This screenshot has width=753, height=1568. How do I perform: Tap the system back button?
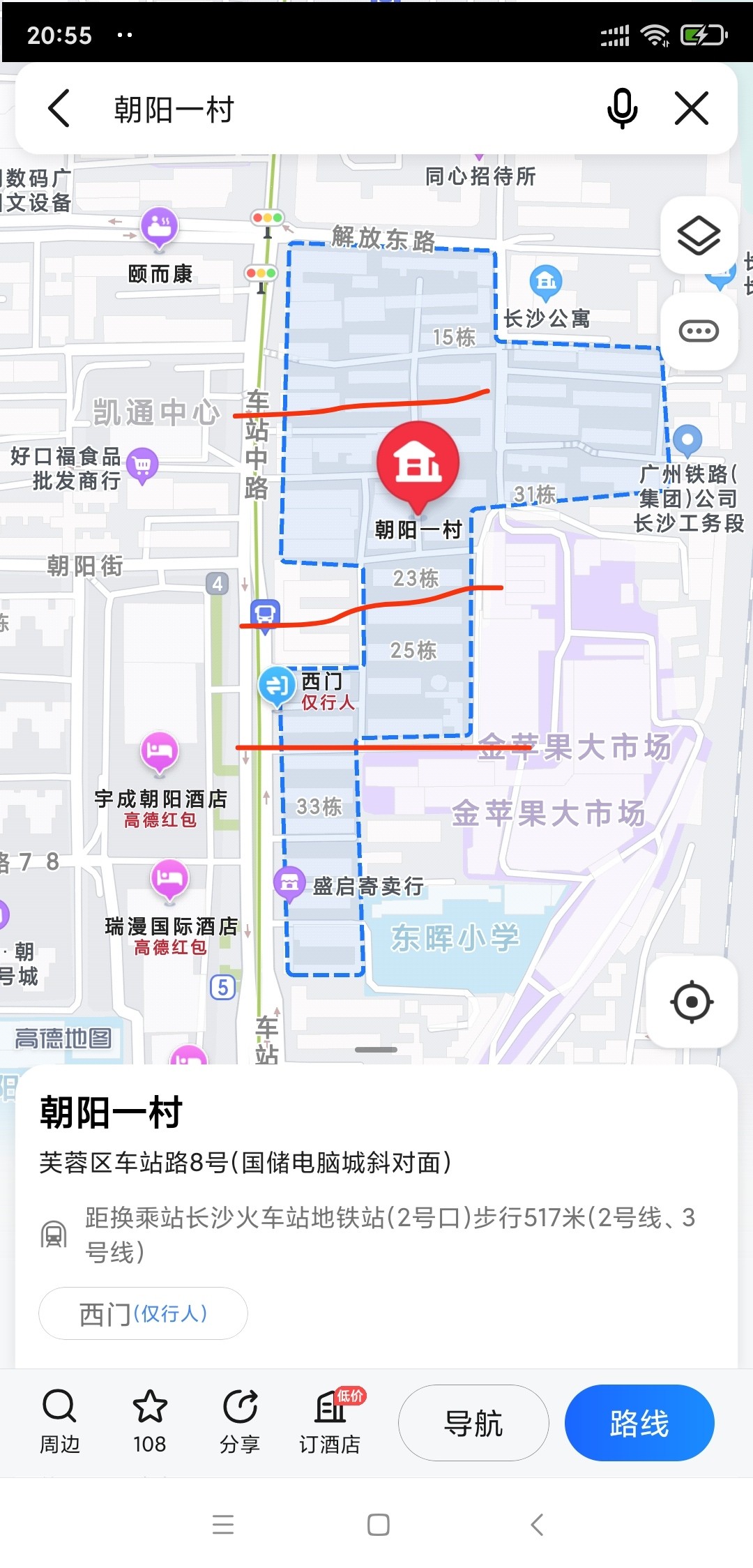pos(537,1525)
